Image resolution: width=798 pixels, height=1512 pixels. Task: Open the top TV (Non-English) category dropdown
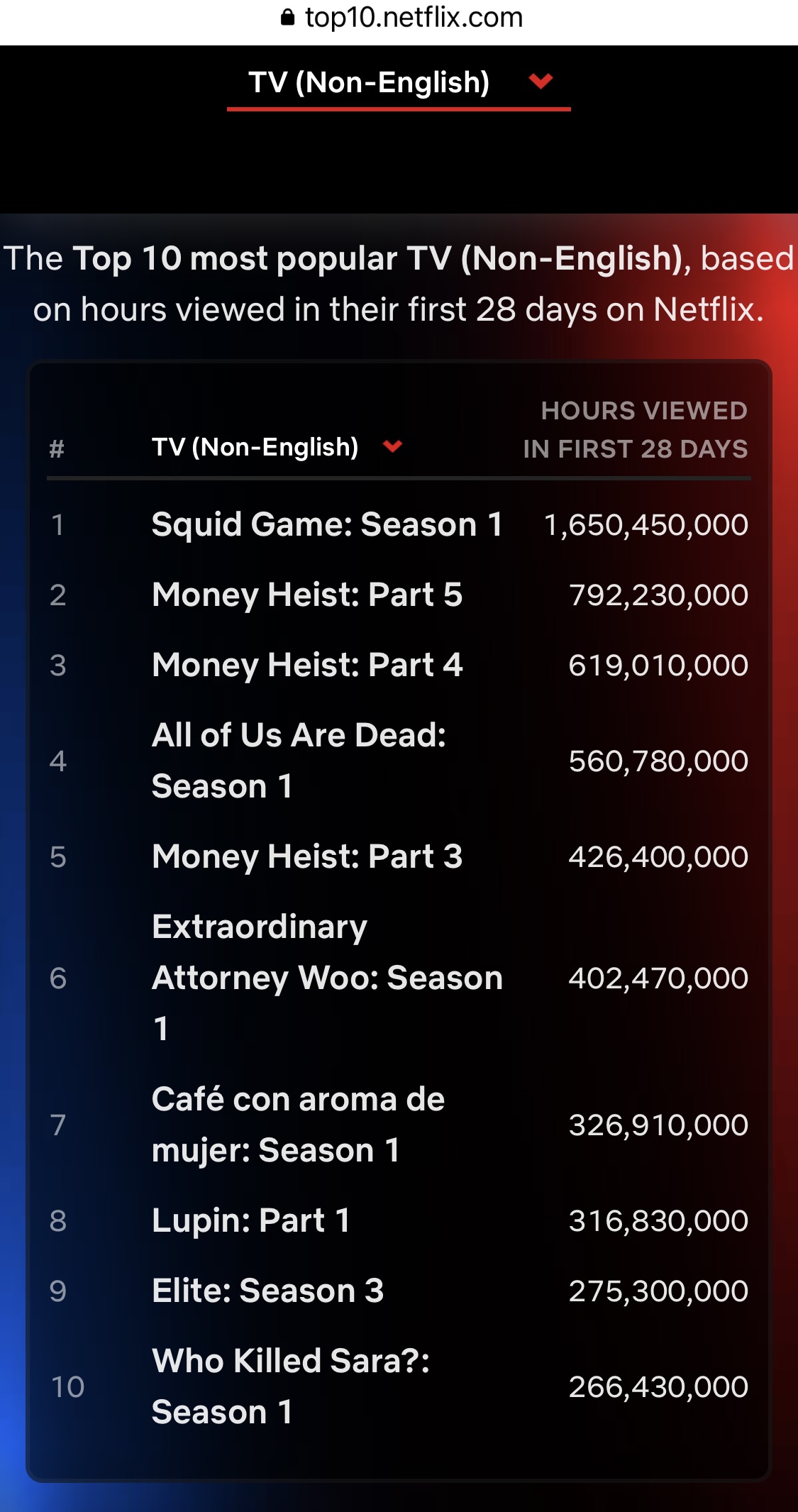399,83
